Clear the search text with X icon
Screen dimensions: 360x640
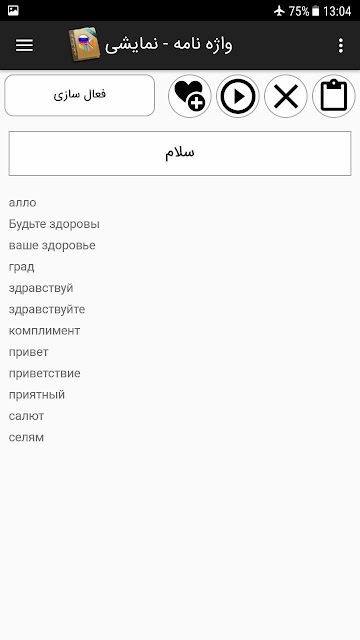[x=286, y=96]
